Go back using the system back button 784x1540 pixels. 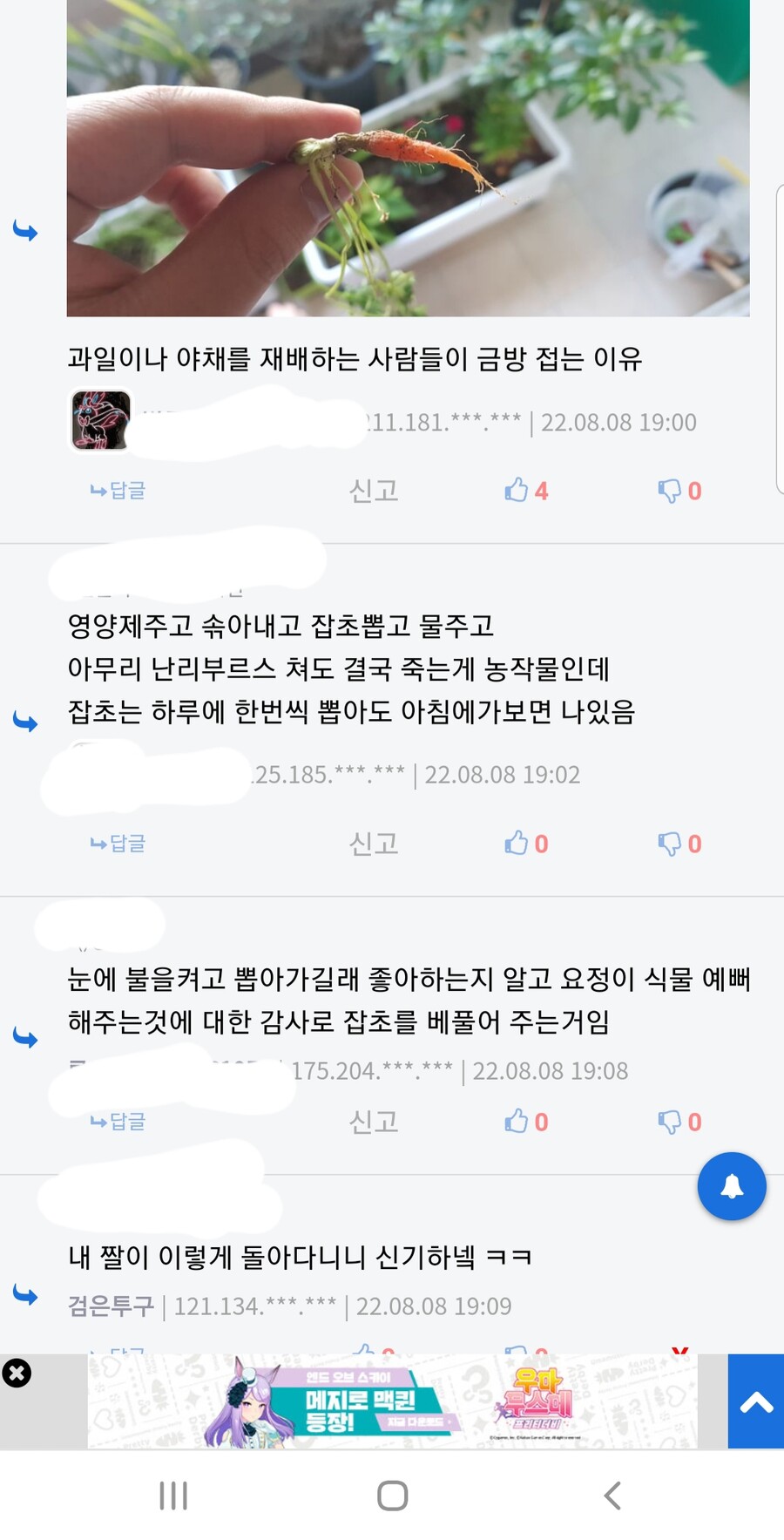612,1496
